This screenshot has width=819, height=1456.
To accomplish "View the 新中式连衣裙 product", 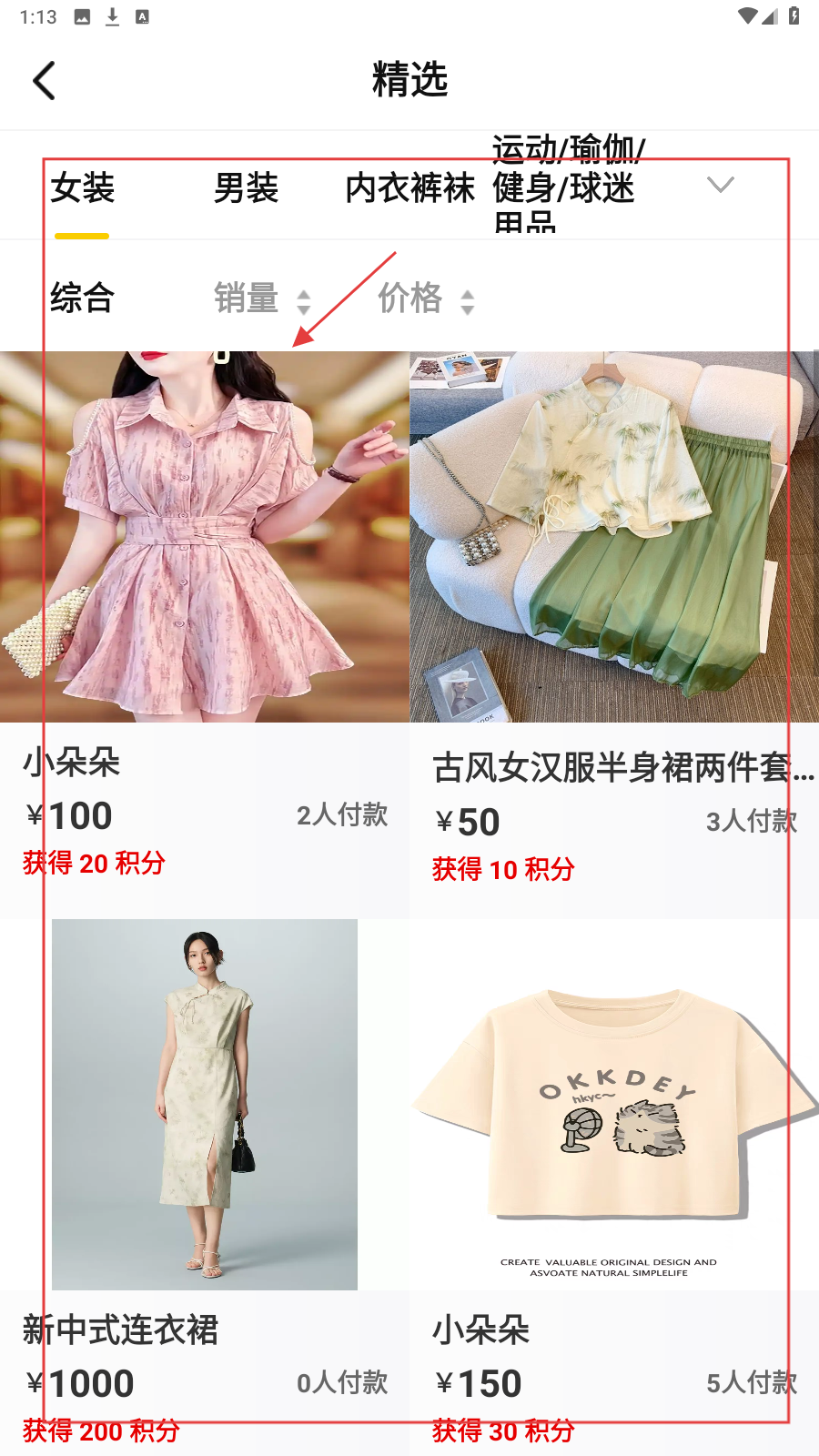I will tap(205, 1105).
